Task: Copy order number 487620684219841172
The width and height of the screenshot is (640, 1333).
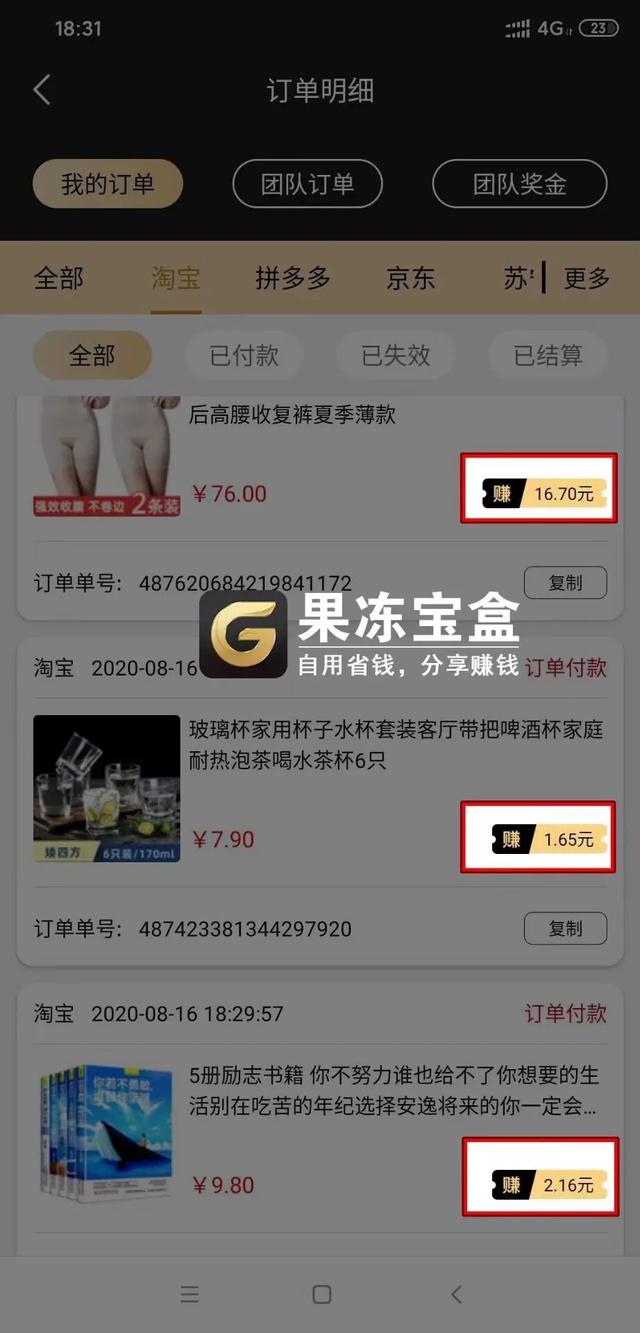Action: pyautogui.click(x=565, y=582)
